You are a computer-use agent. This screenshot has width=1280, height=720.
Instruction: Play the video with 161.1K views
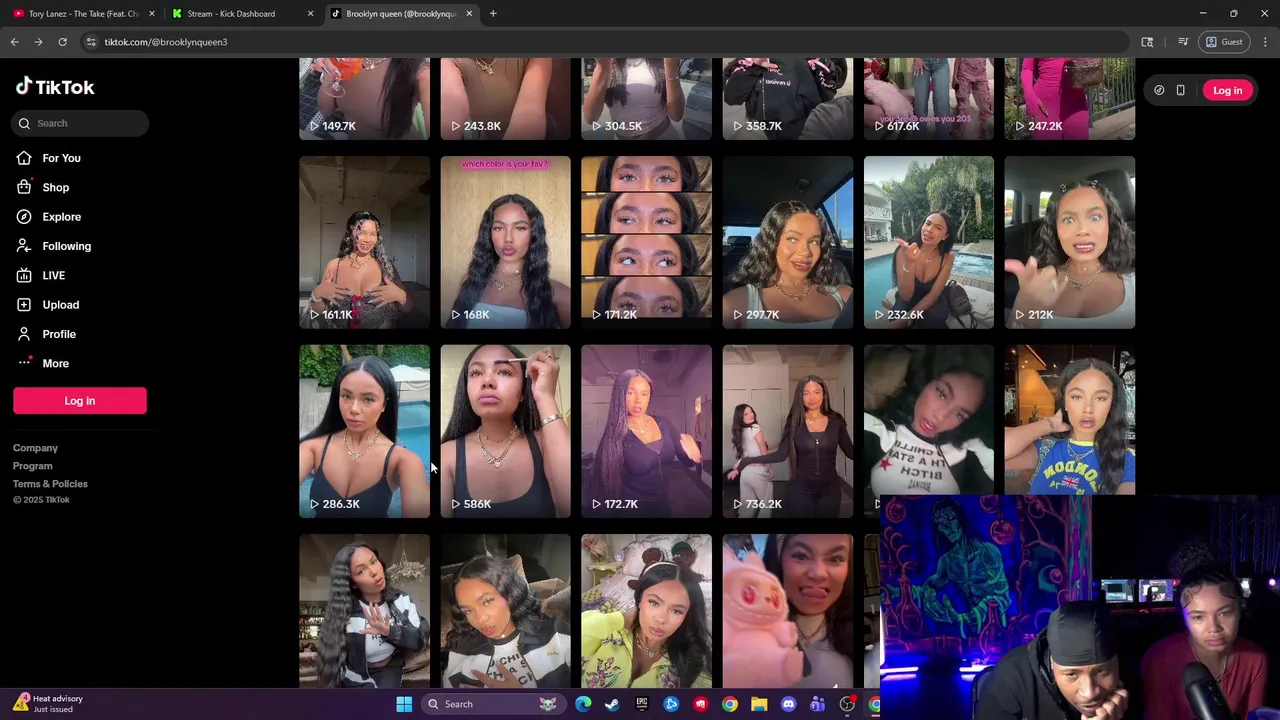364,242
